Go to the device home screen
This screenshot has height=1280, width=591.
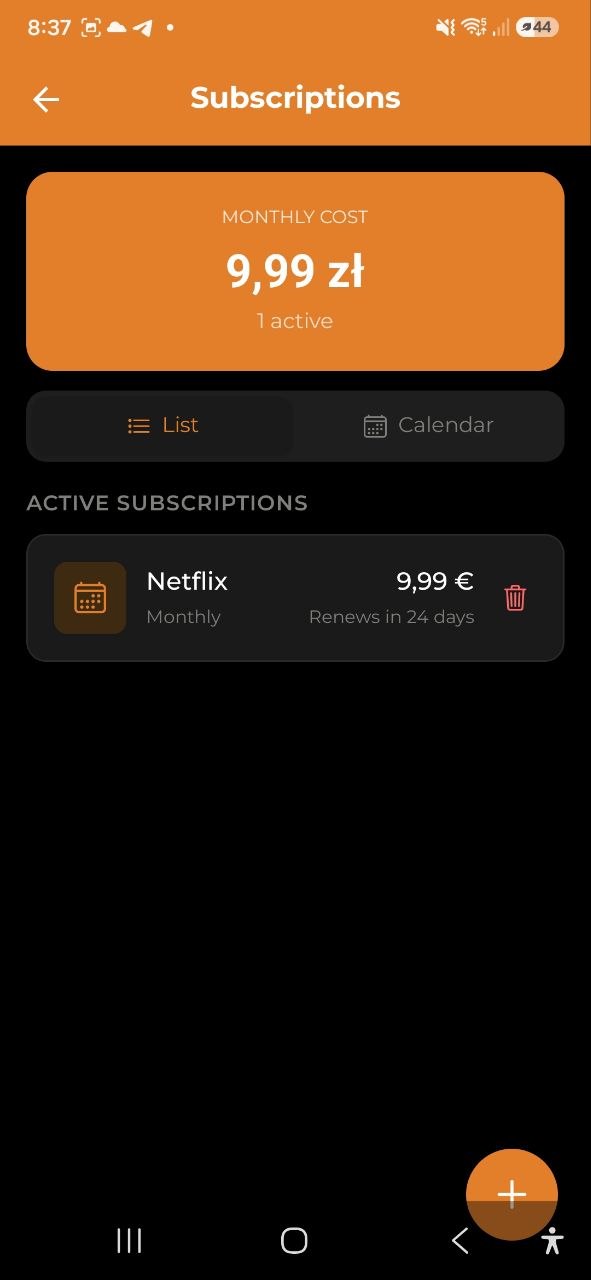point(294,1241)
